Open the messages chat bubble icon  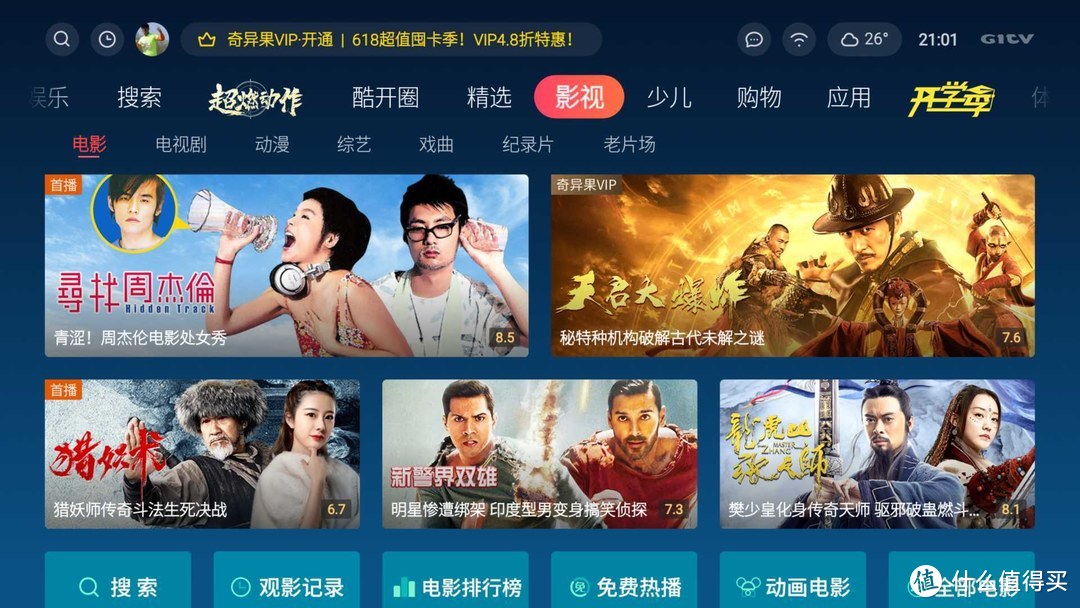tap(753, 40)
